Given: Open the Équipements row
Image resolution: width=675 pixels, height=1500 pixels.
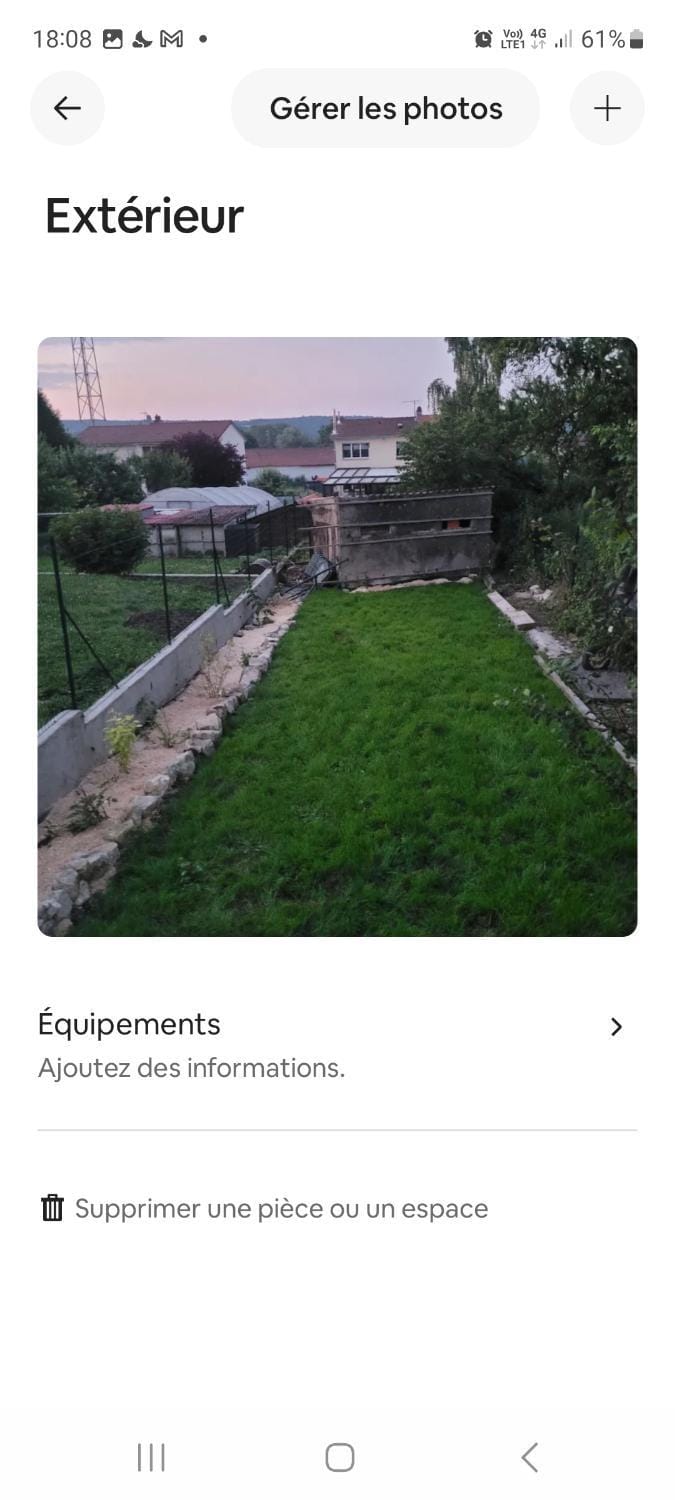Looking at the screenshot, I should pyautogui.click(x=337, y=1045).
